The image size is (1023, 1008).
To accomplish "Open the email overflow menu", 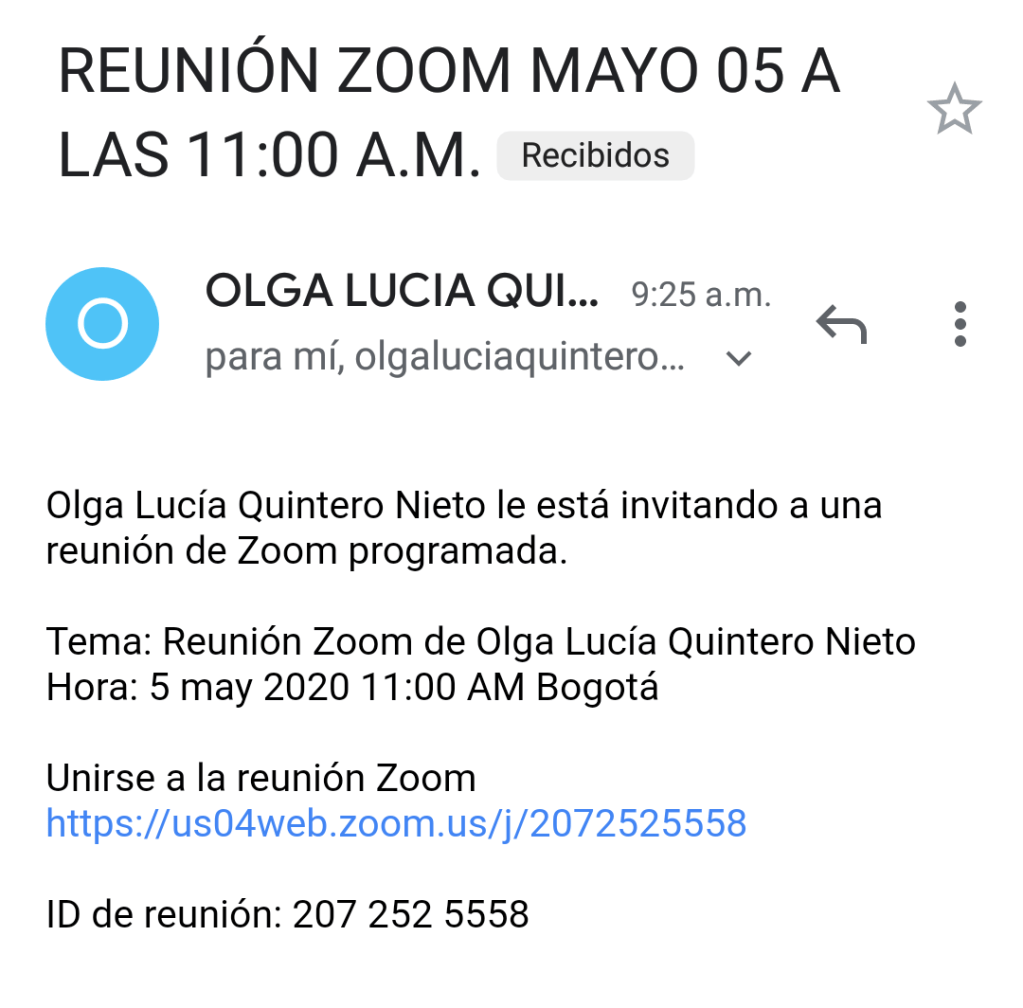I will coord(960,324).
